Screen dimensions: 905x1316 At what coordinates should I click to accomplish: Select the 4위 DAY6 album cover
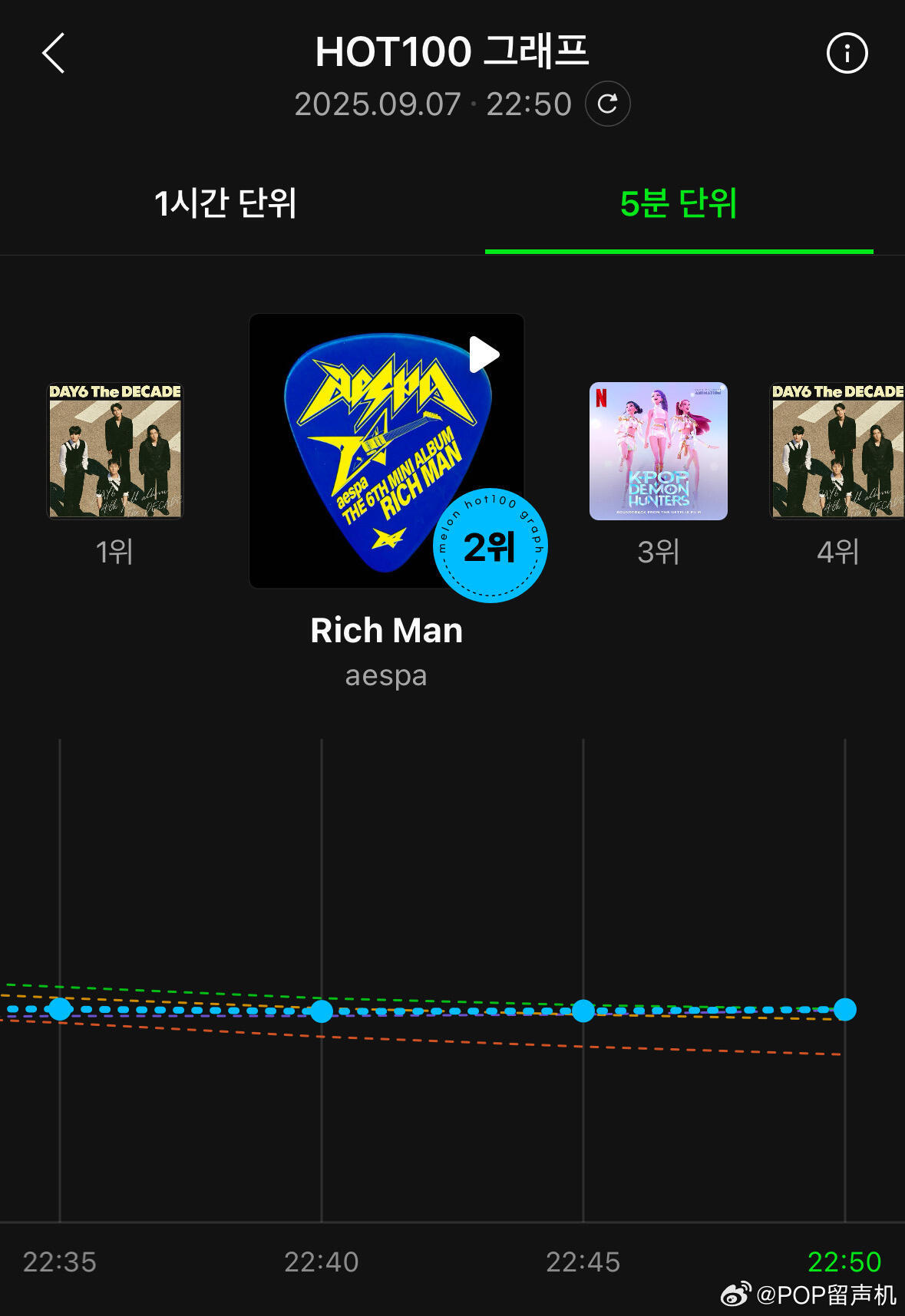pyautogui.click(x=837, y=451)
